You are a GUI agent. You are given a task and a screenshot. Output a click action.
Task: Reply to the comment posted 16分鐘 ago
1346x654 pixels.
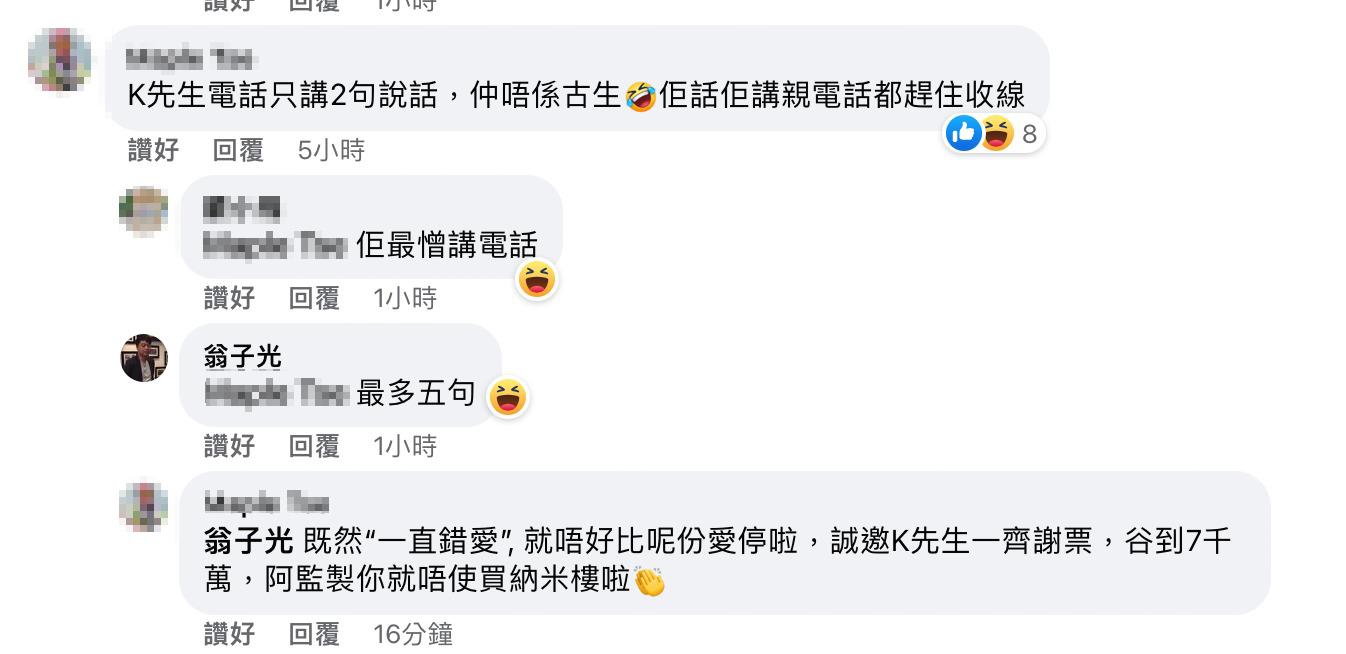314,633
